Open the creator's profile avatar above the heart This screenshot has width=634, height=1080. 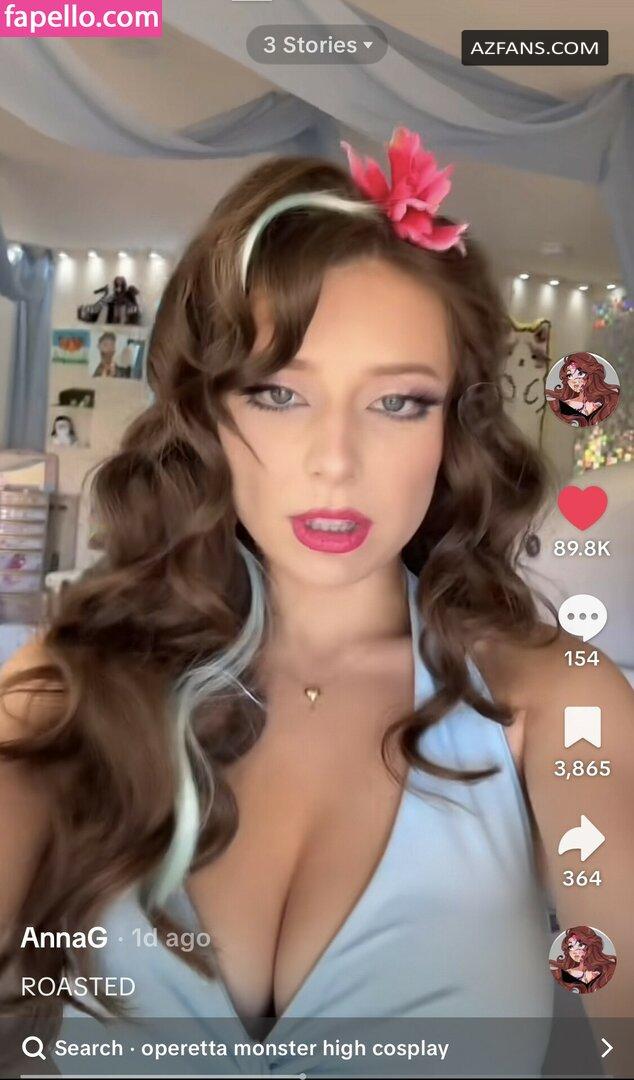(582, 390)
